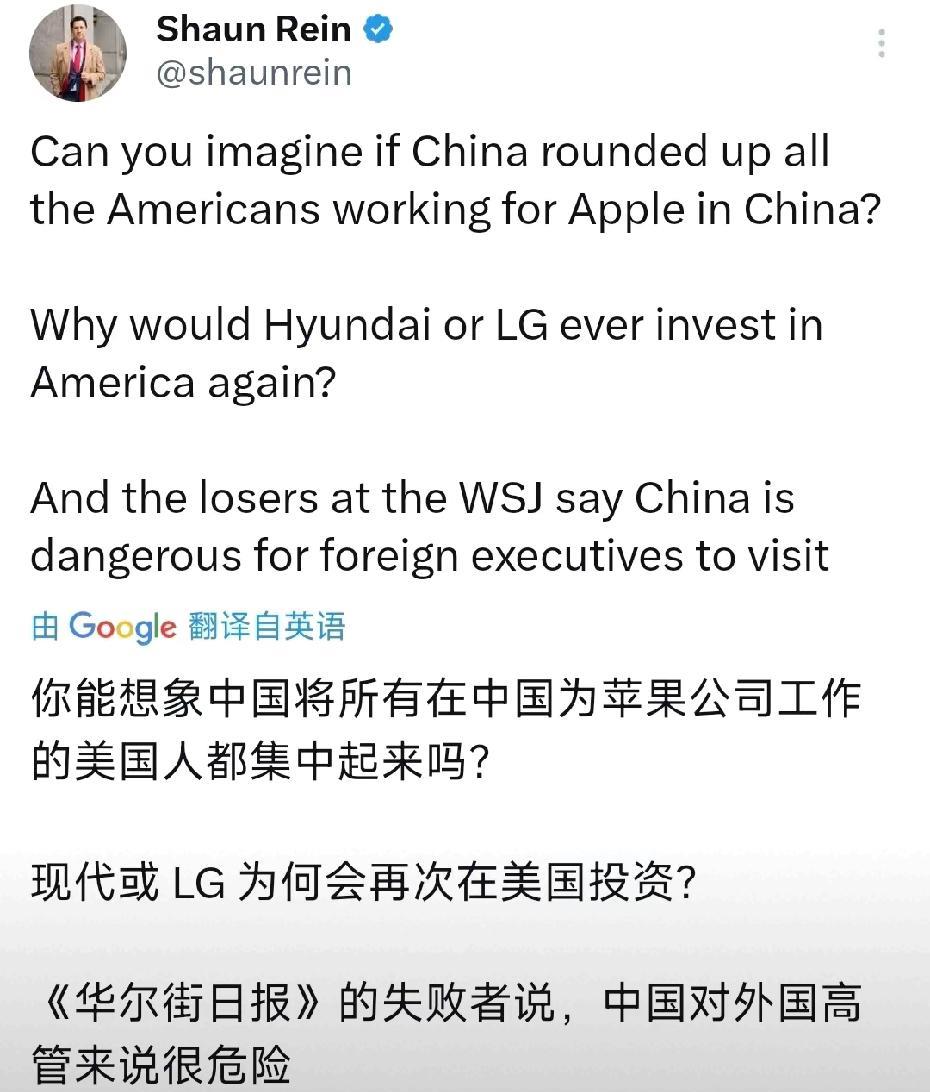
Task: Open Shaun Rein's profile picture
Action: pos(78,52)
